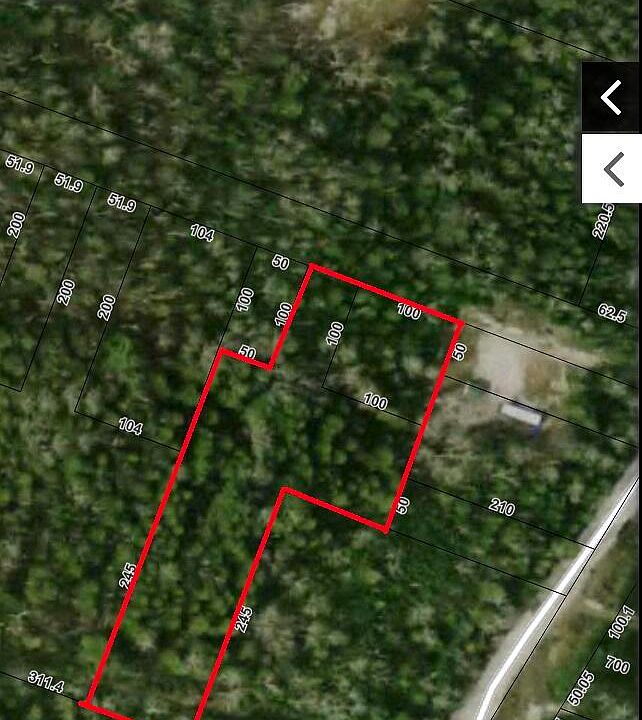The height and width of the screenshot is (720, 642).
Task: Tap the black left-chevron button
Action: [612, 97]
